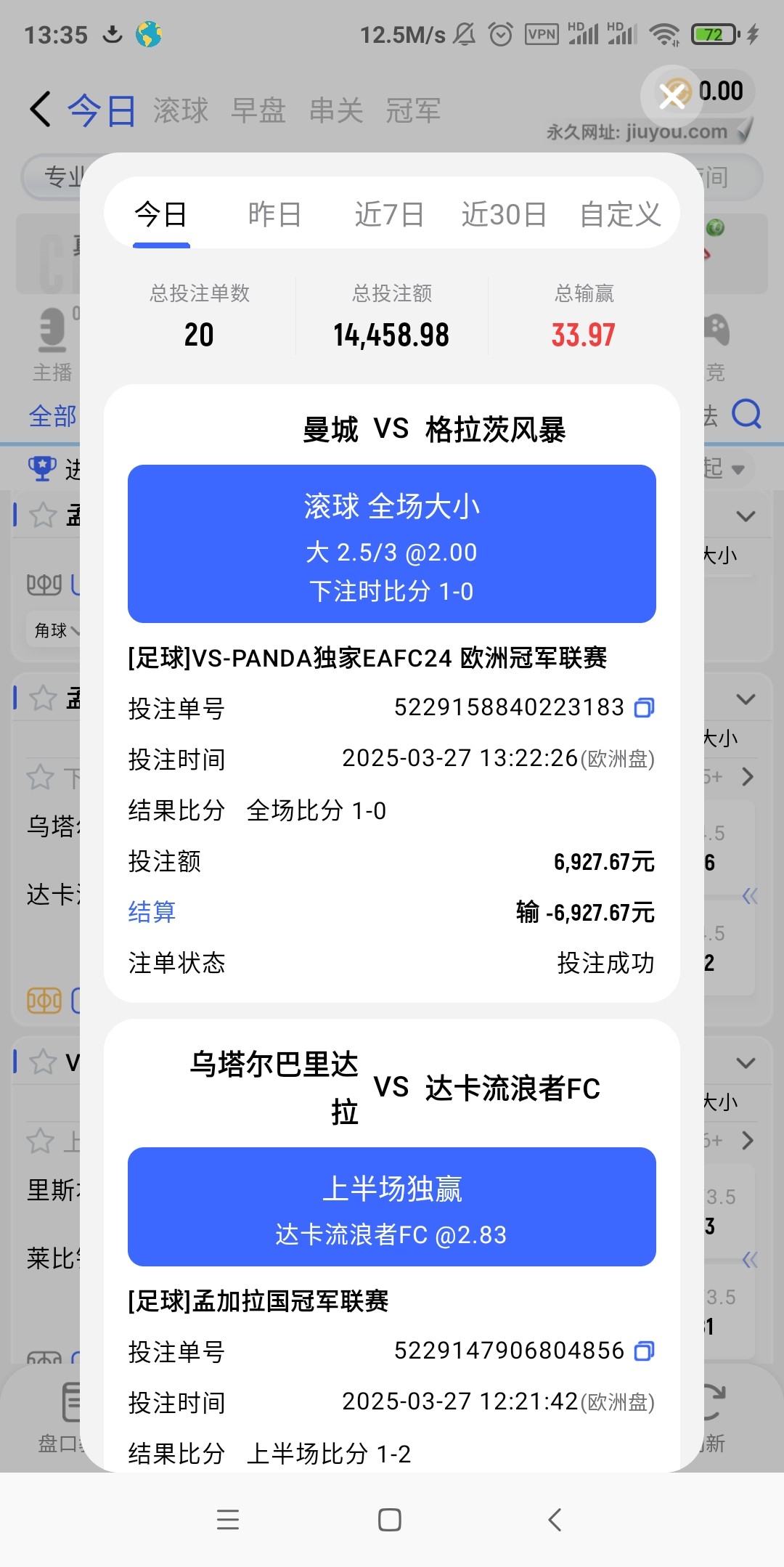Select the 今日 records tab
The image size is (784, 1567).
click(161, 215)
